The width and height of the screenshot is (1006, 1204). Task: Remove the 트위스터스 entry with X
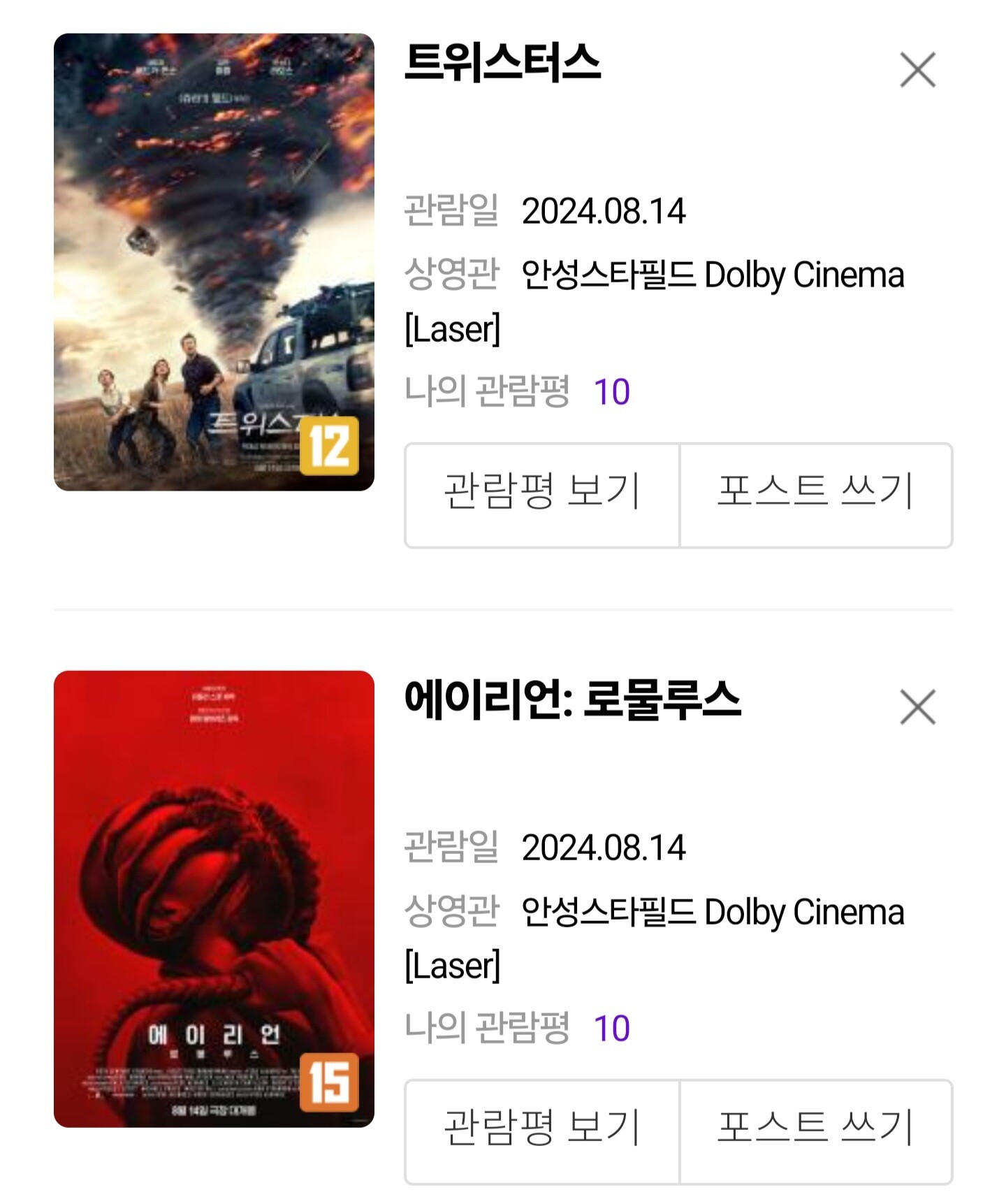click(917, 70)
